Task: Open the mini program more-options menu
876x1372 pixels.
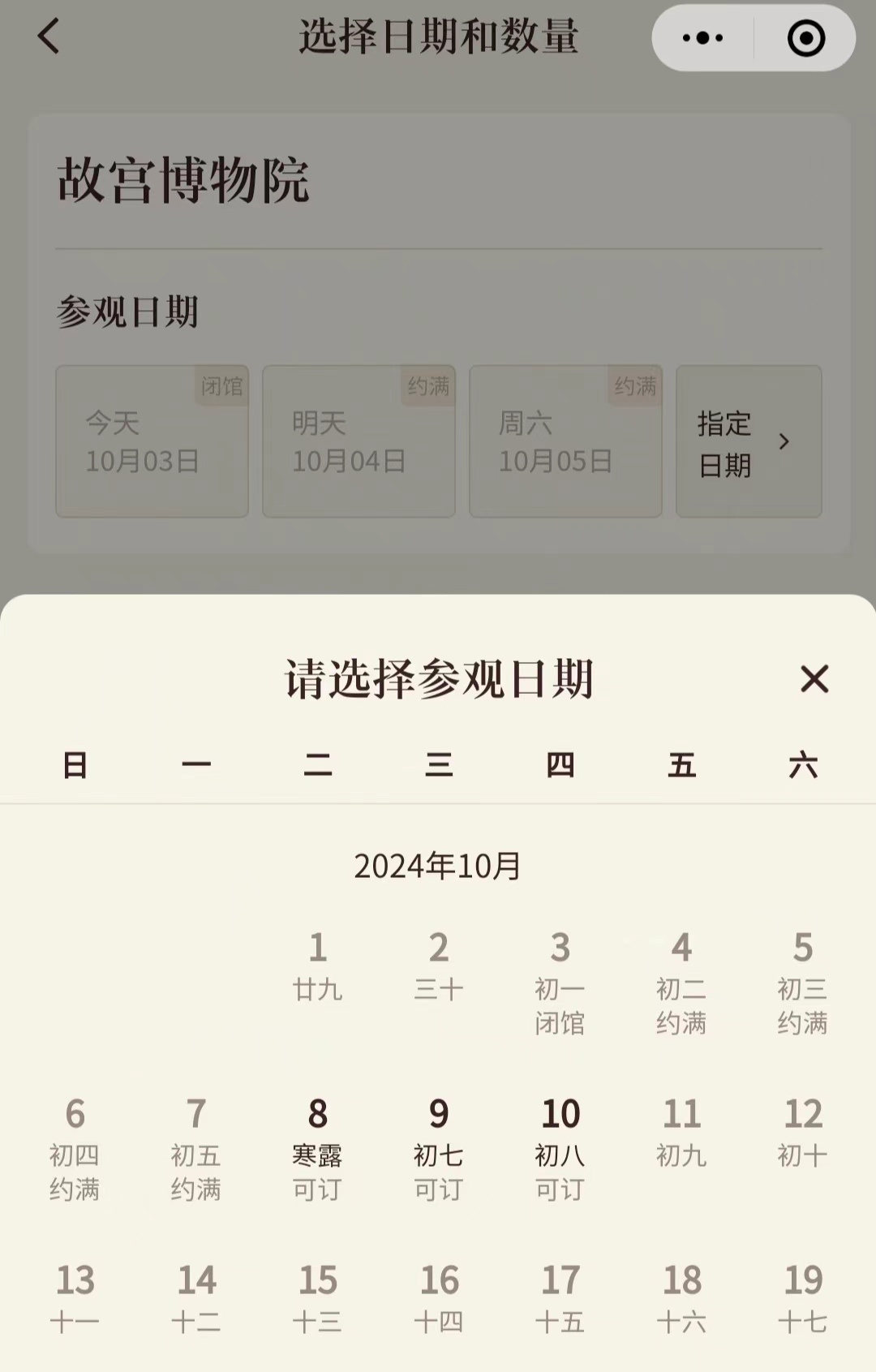Action: click(702, 38)
